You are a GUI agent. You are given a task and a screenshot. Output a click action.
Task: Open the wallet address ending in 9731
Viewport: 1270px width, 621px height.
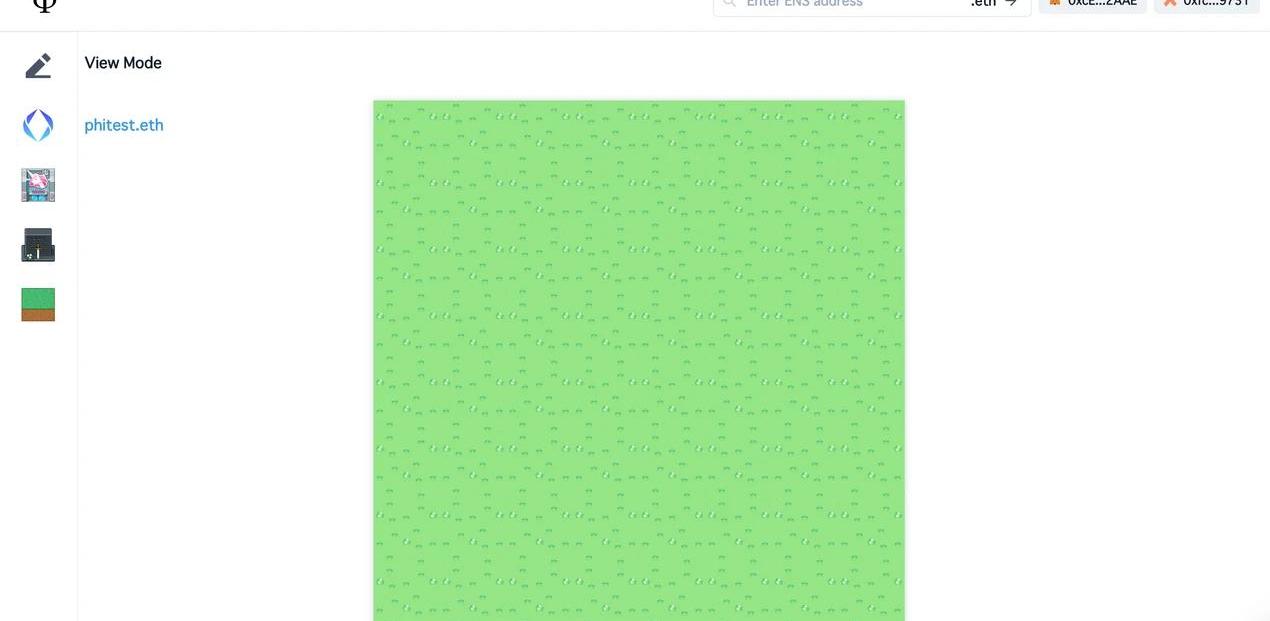point(1206,4)
